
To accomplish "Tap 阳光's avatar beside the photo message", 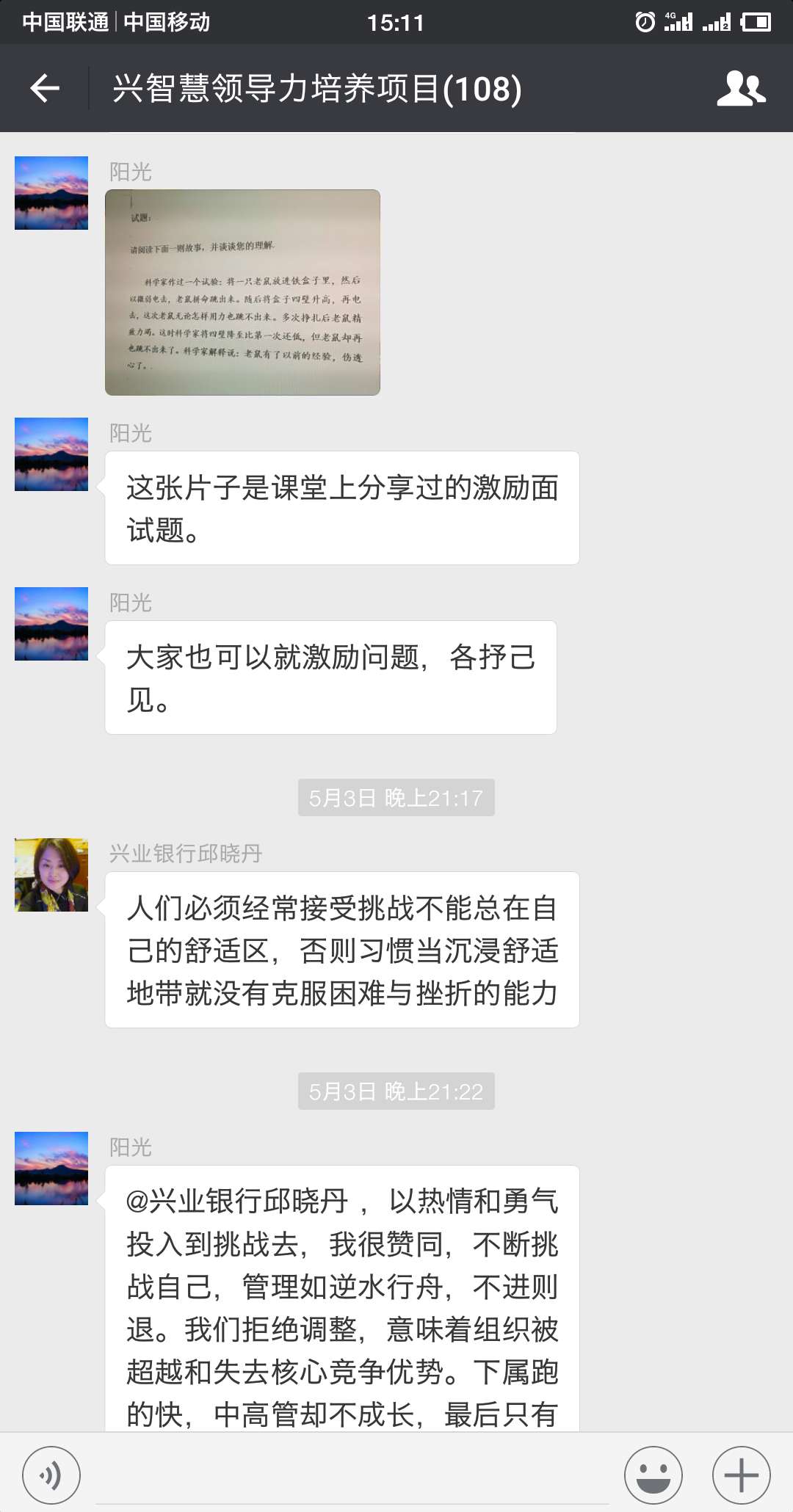I will click(x=51, y=193).
